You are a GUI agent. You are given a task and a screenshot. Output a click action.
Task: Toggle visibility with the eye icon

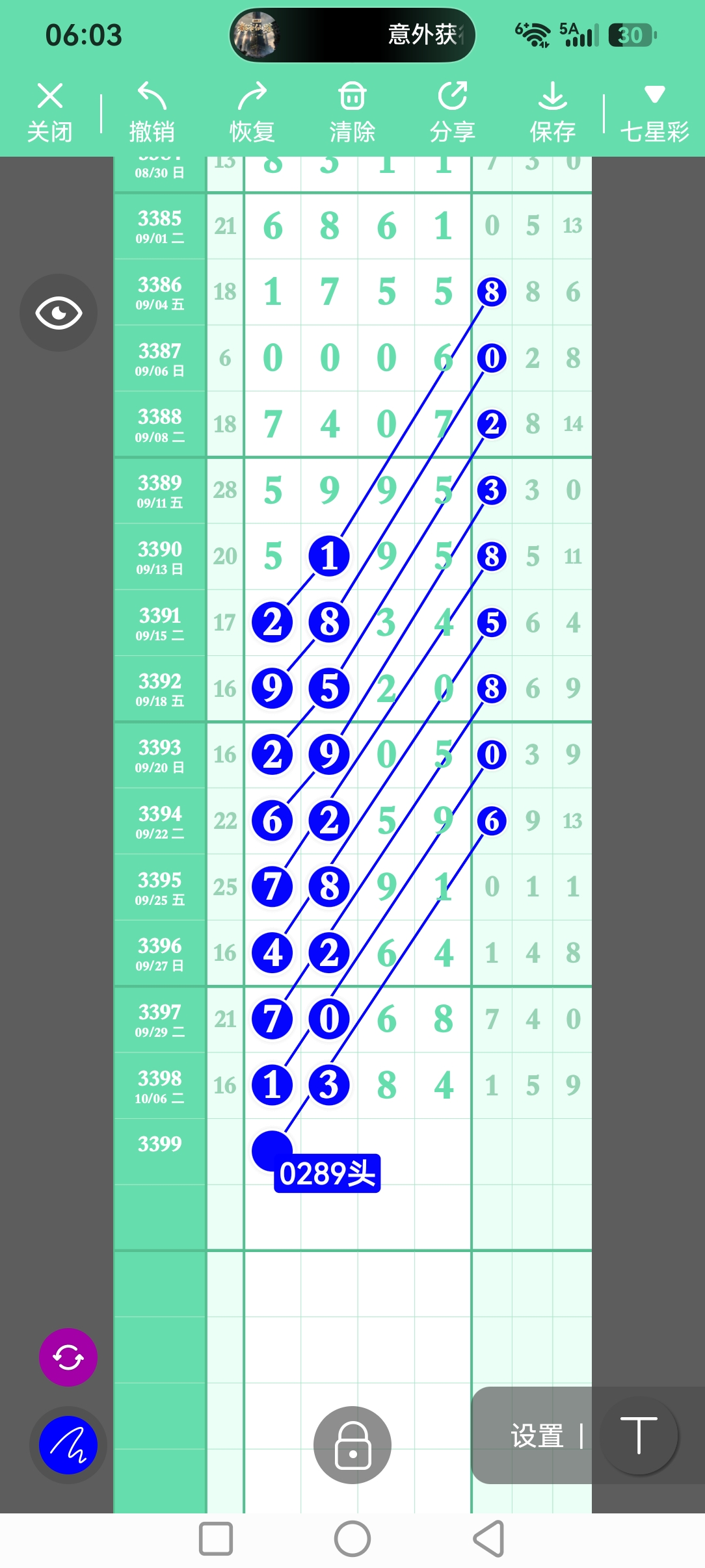point(59,313)
